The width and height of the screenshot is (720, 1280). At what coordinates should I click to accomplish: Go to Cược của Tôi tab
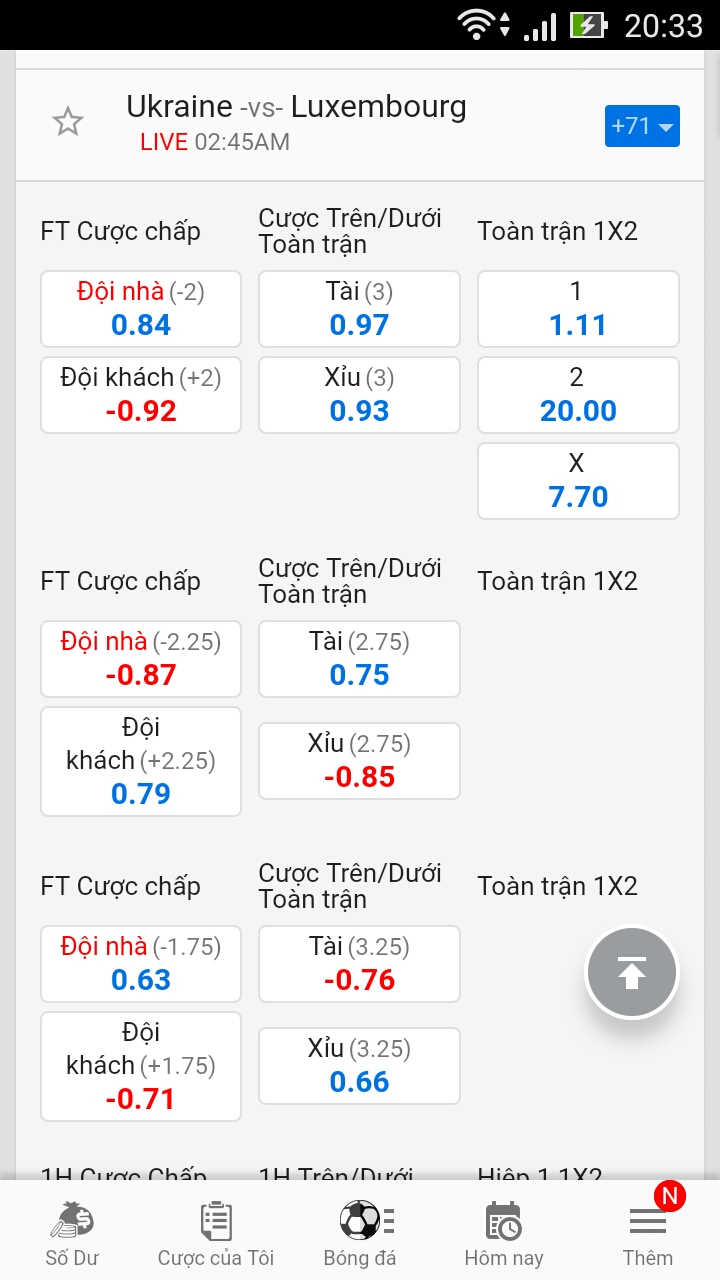click(216, 1234)
